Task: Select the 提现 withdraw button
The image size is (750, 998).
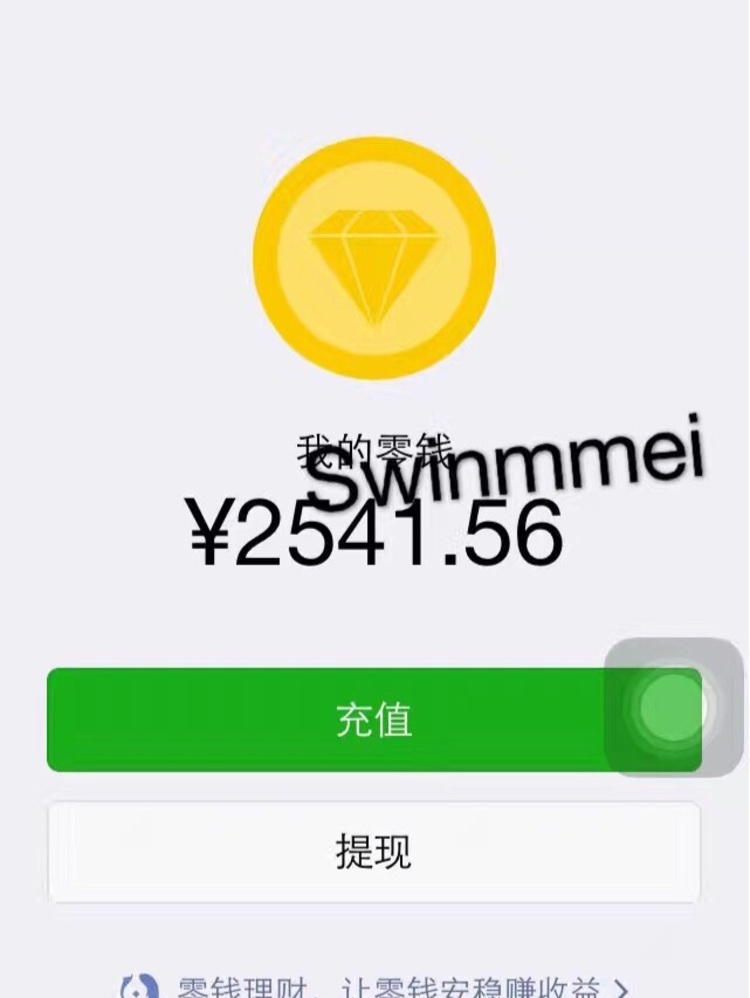Action: [x=373, y=852]
